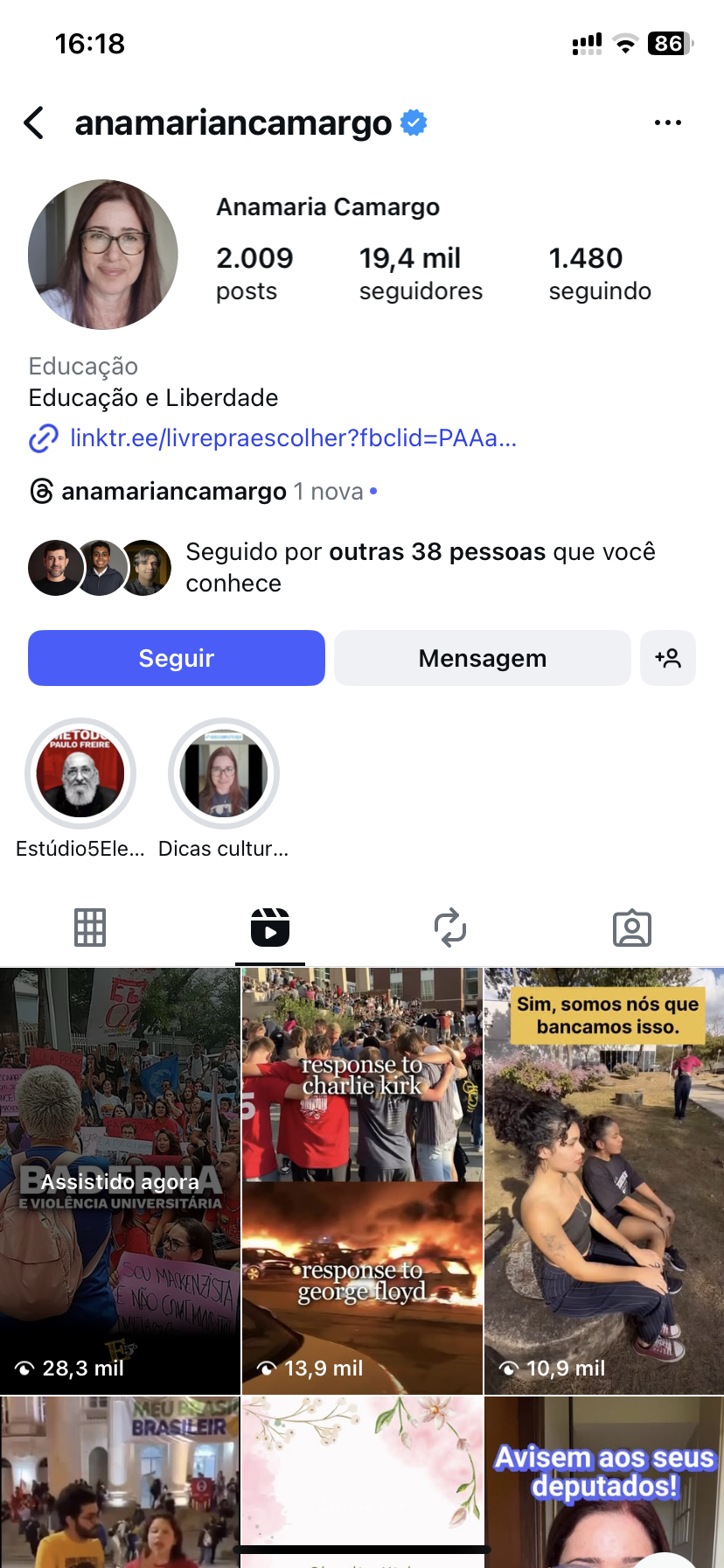Image resolution: width=724 pixels, height=1568 pixels.
Task: Show suggested accounts with add-person icon
Action: [x=668, y=658]
